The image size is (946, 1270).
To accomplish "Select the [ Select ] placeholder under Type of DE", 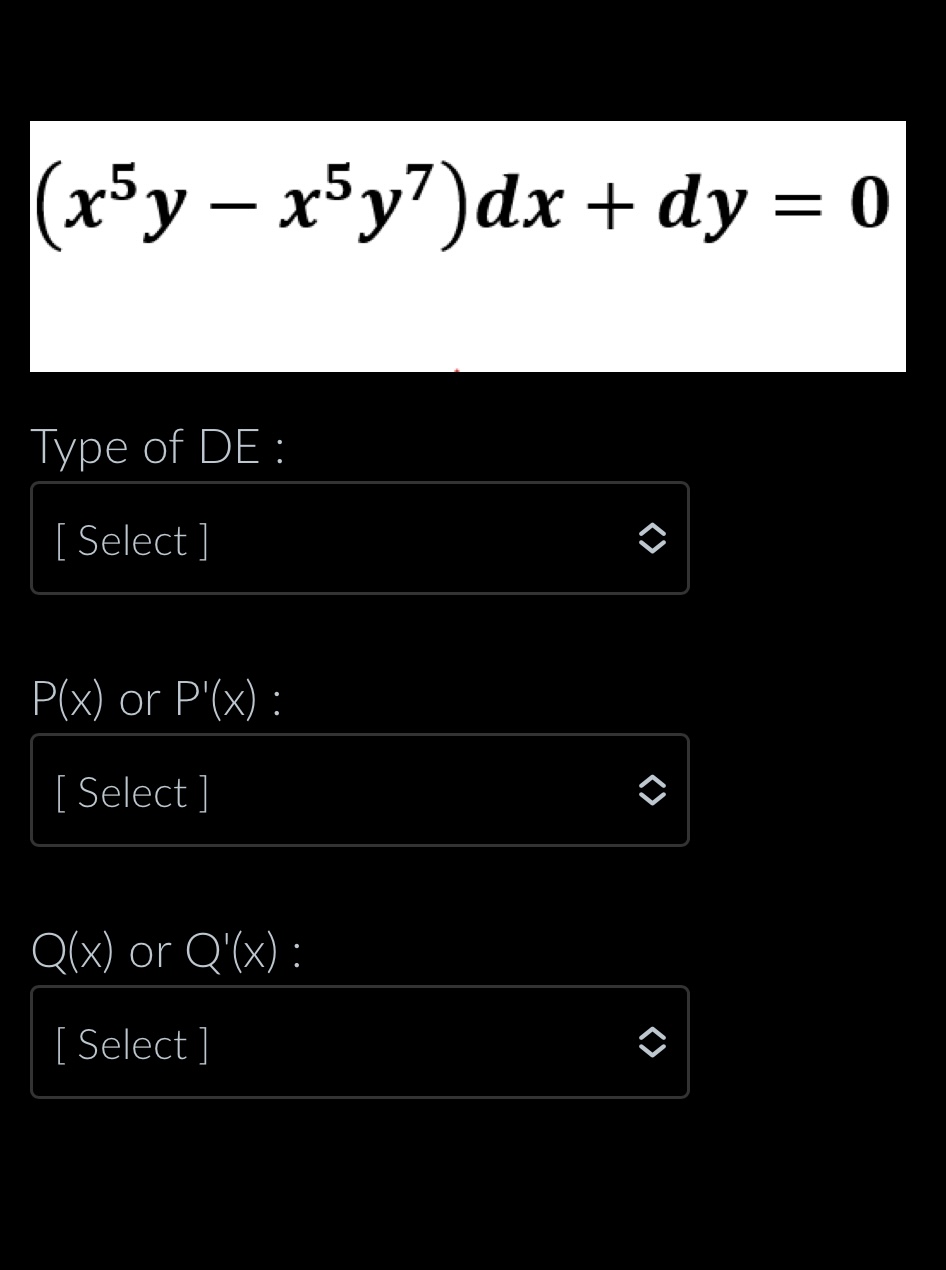I will (x=130, y=540).
